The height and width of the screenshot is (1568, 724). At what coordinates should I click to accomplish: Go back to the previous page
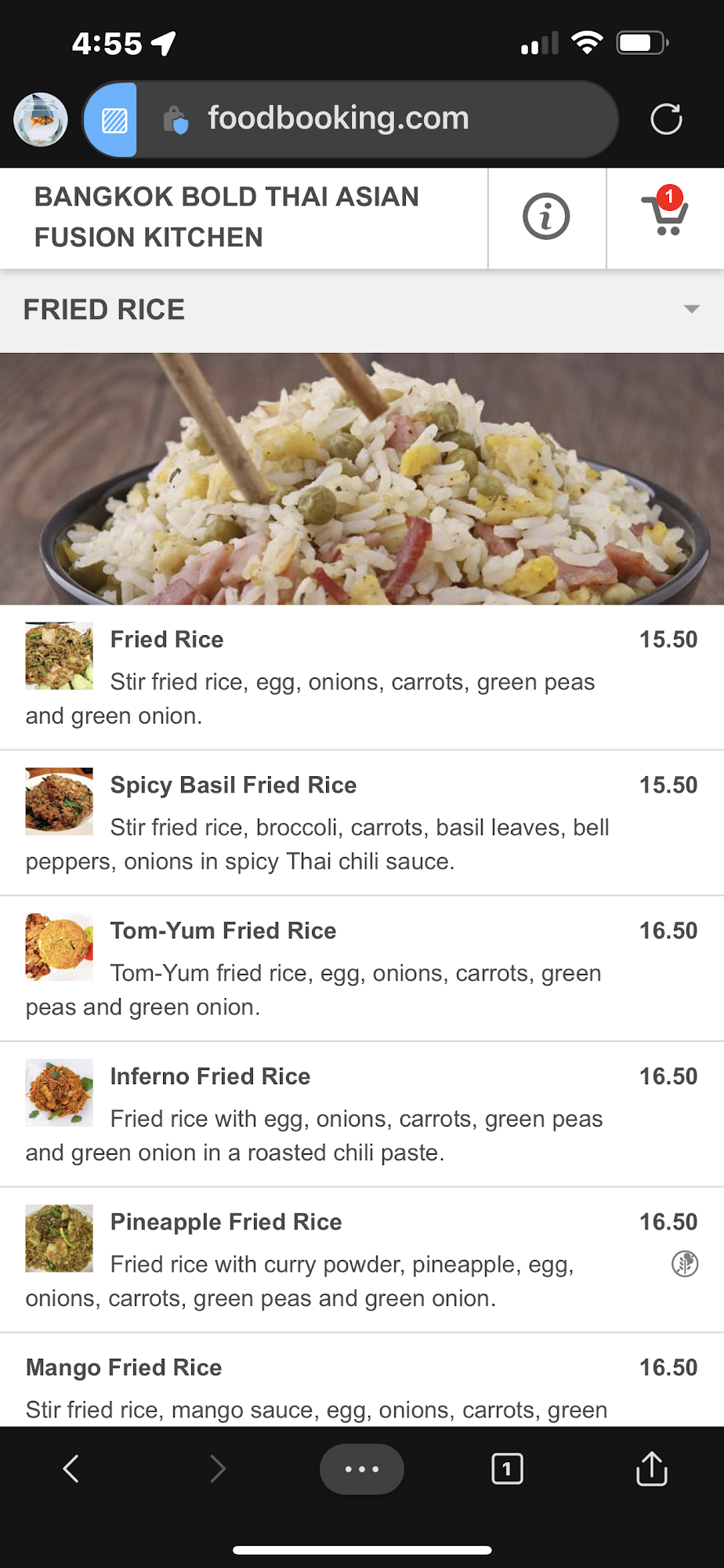click(x=71, y=1468)
